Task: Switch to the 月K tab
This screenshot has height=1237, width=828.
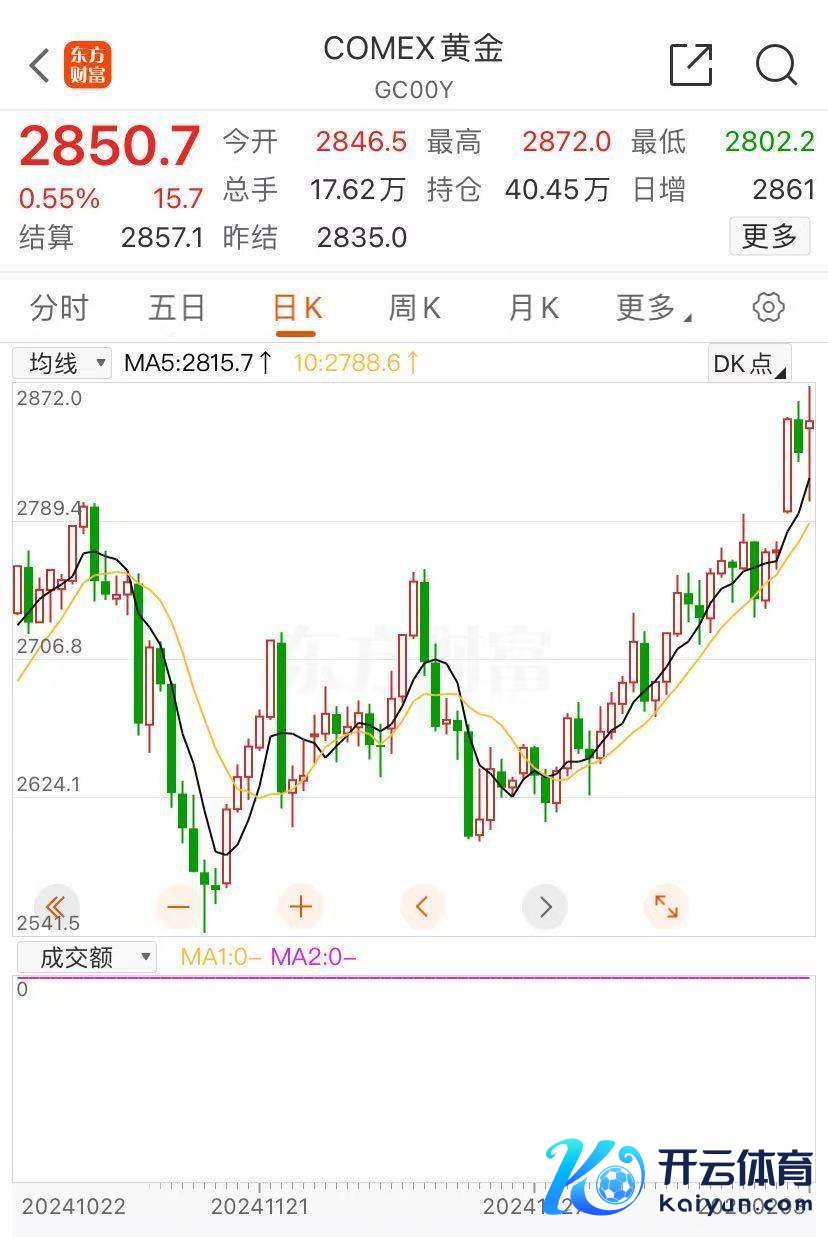Action: click(534, 307)
